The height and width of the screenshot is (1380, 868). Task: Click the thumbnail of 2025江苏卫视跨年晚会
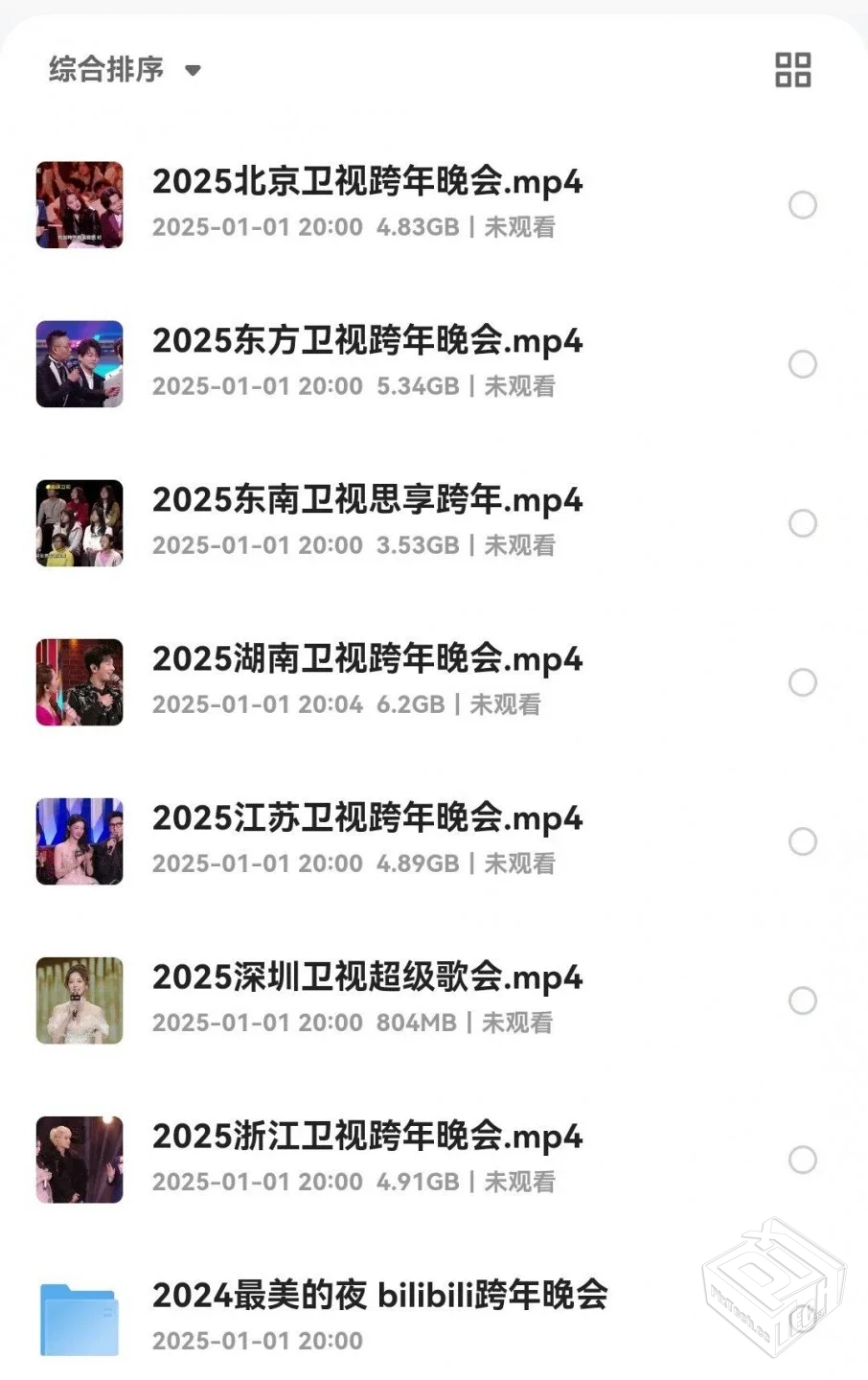tap(80, 841)
